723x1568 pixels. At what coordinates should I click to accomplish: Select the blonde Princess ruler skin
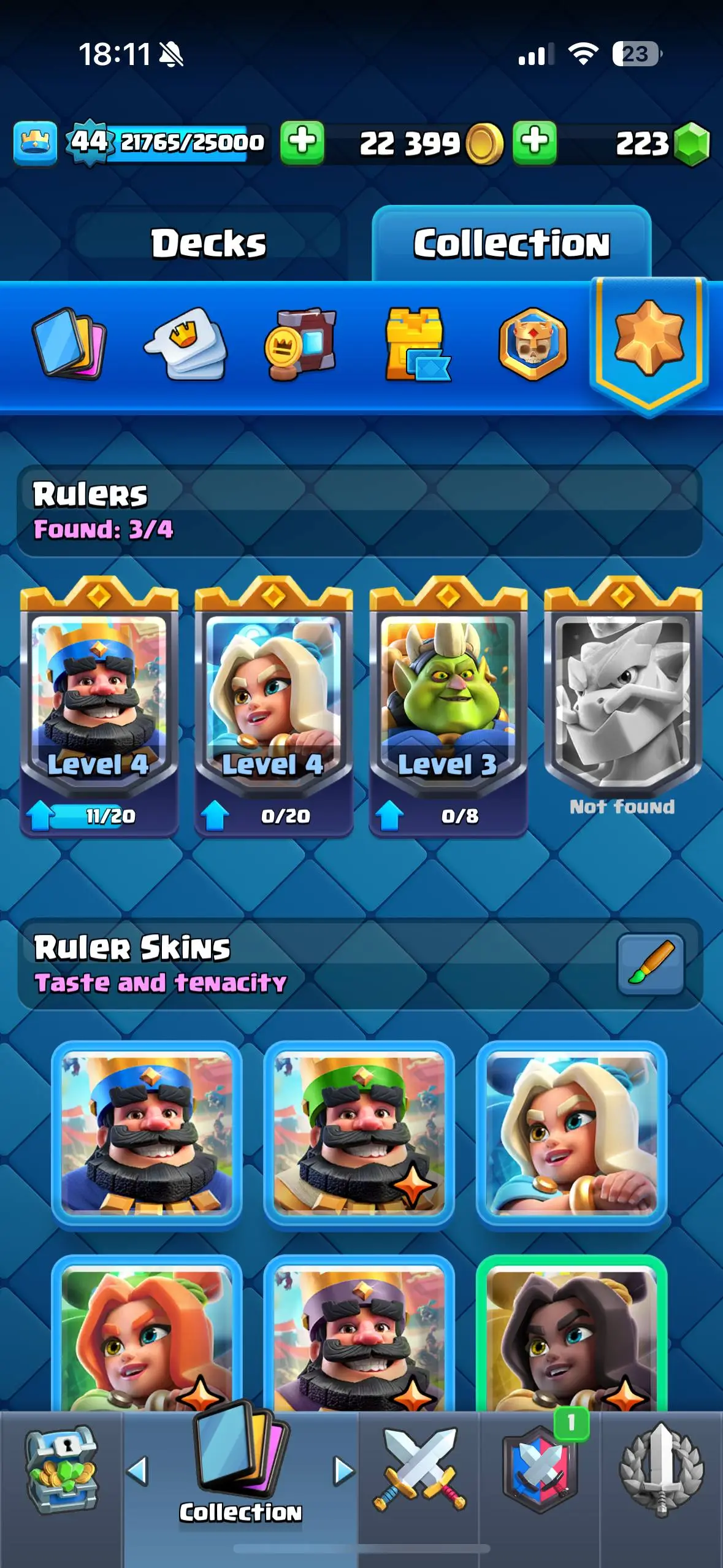pyautogui.click(x=571, y=1132)
